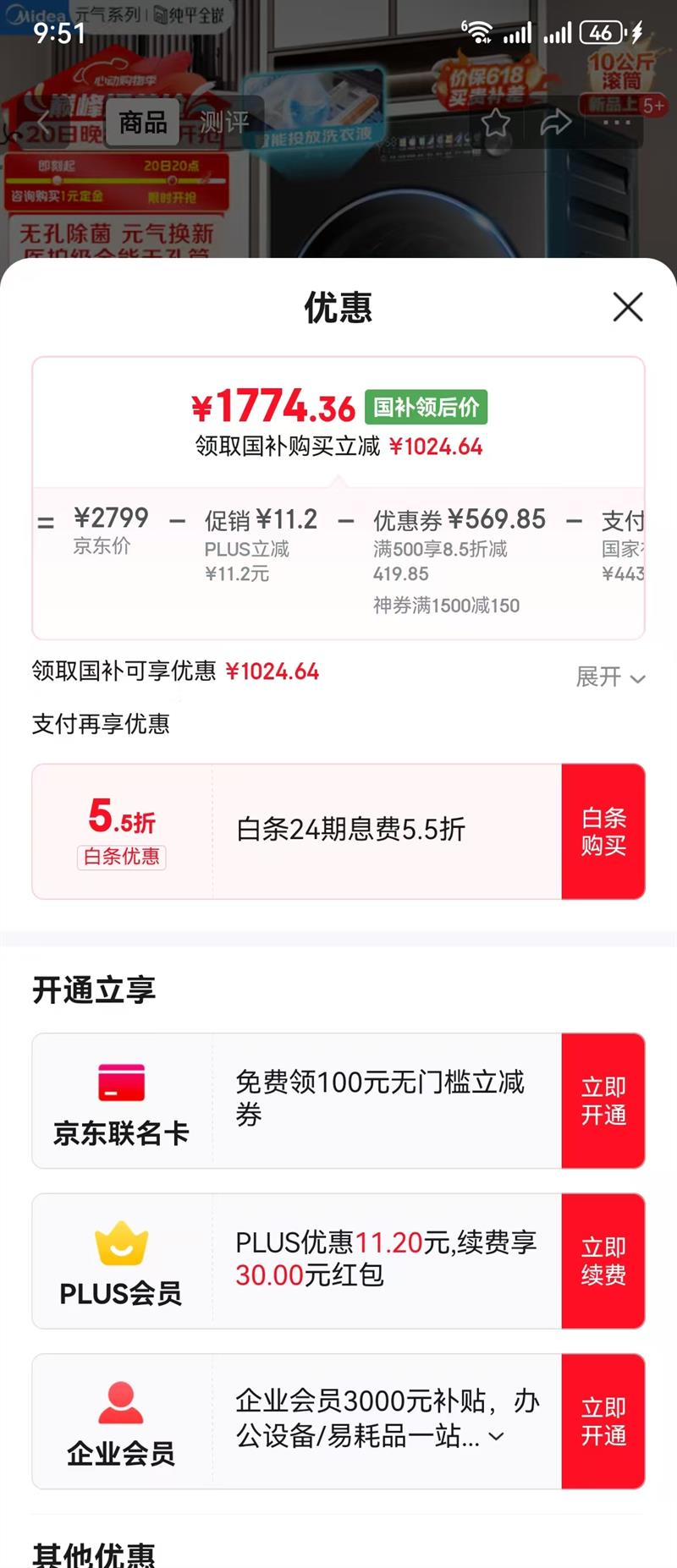Close the 优惠 discount panel

pos(627,307)
